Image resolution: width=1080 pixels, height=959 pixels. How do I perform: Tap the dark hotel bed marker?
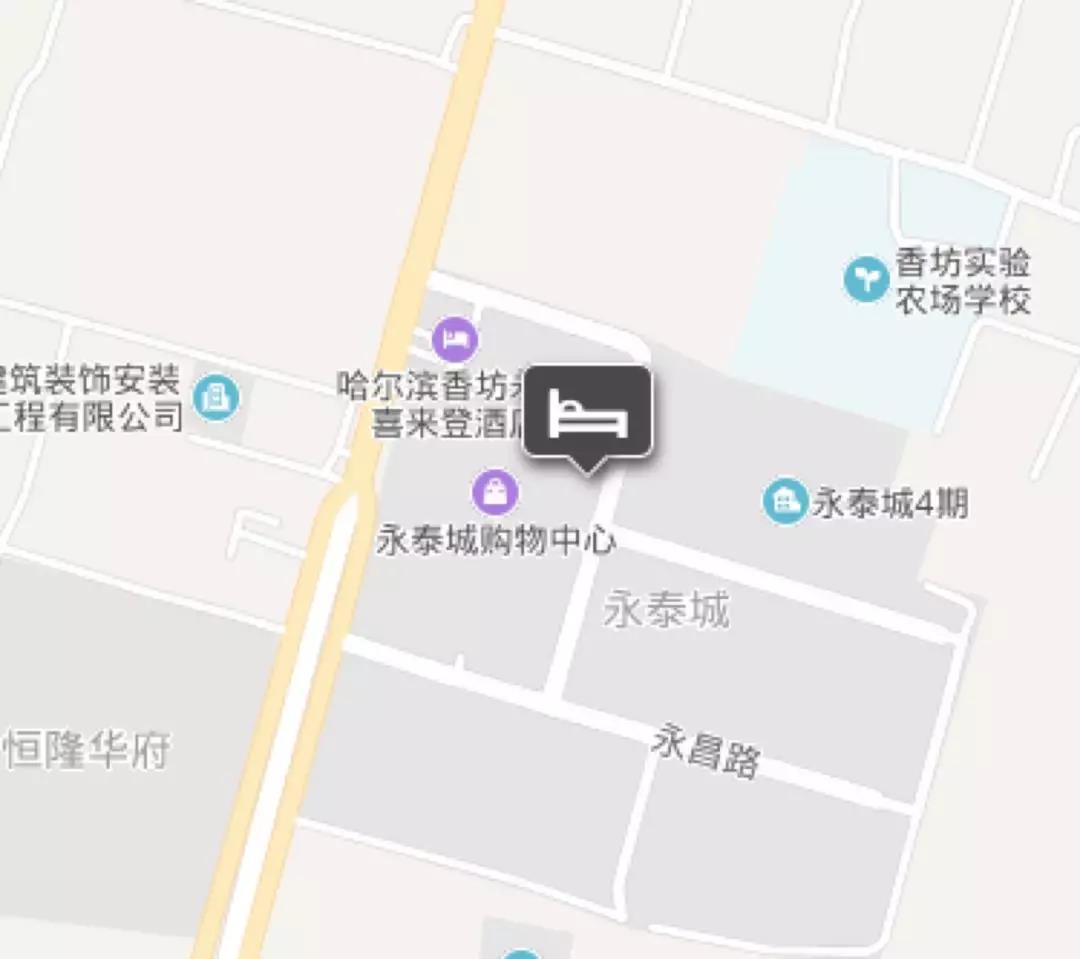[588, 412]
